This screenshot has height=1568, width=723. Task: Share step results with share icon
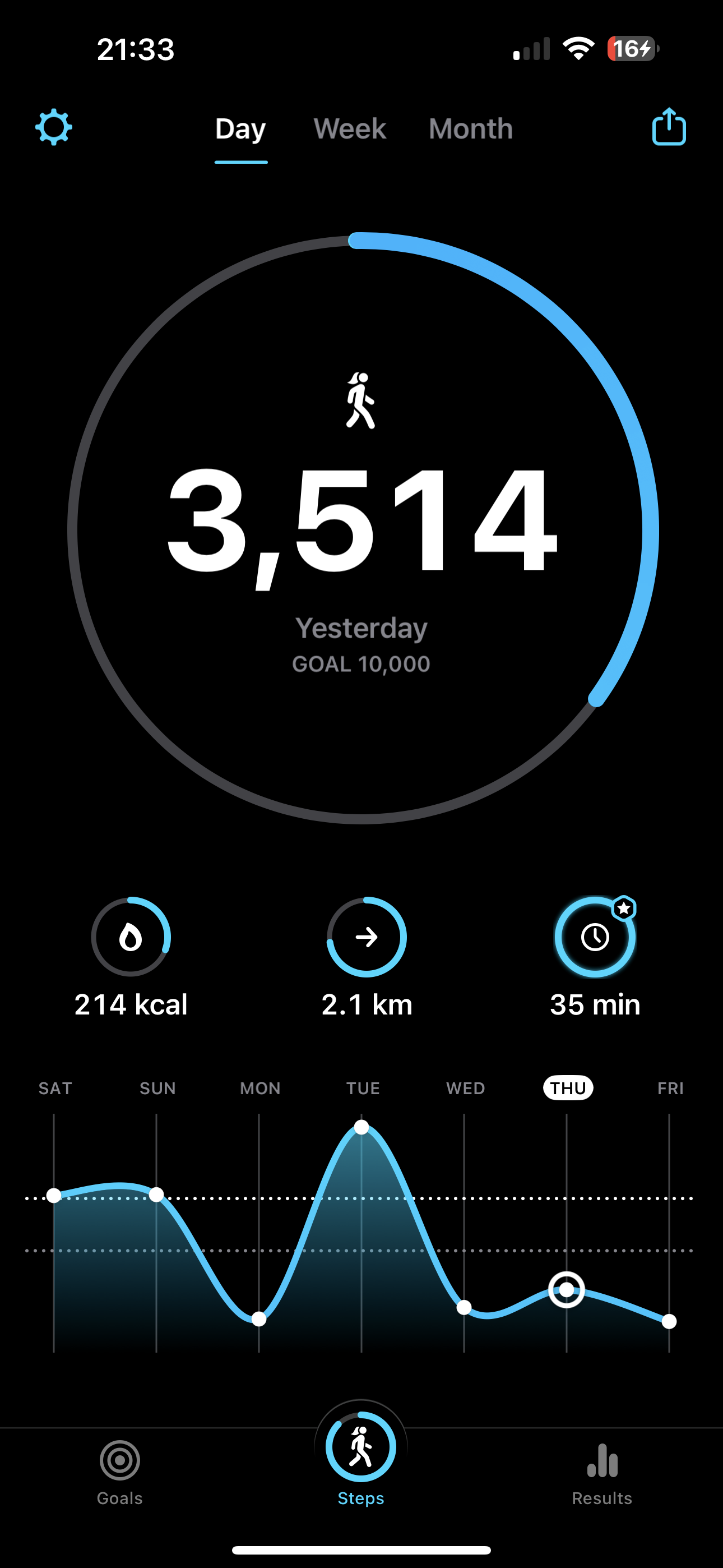[669, 127]
